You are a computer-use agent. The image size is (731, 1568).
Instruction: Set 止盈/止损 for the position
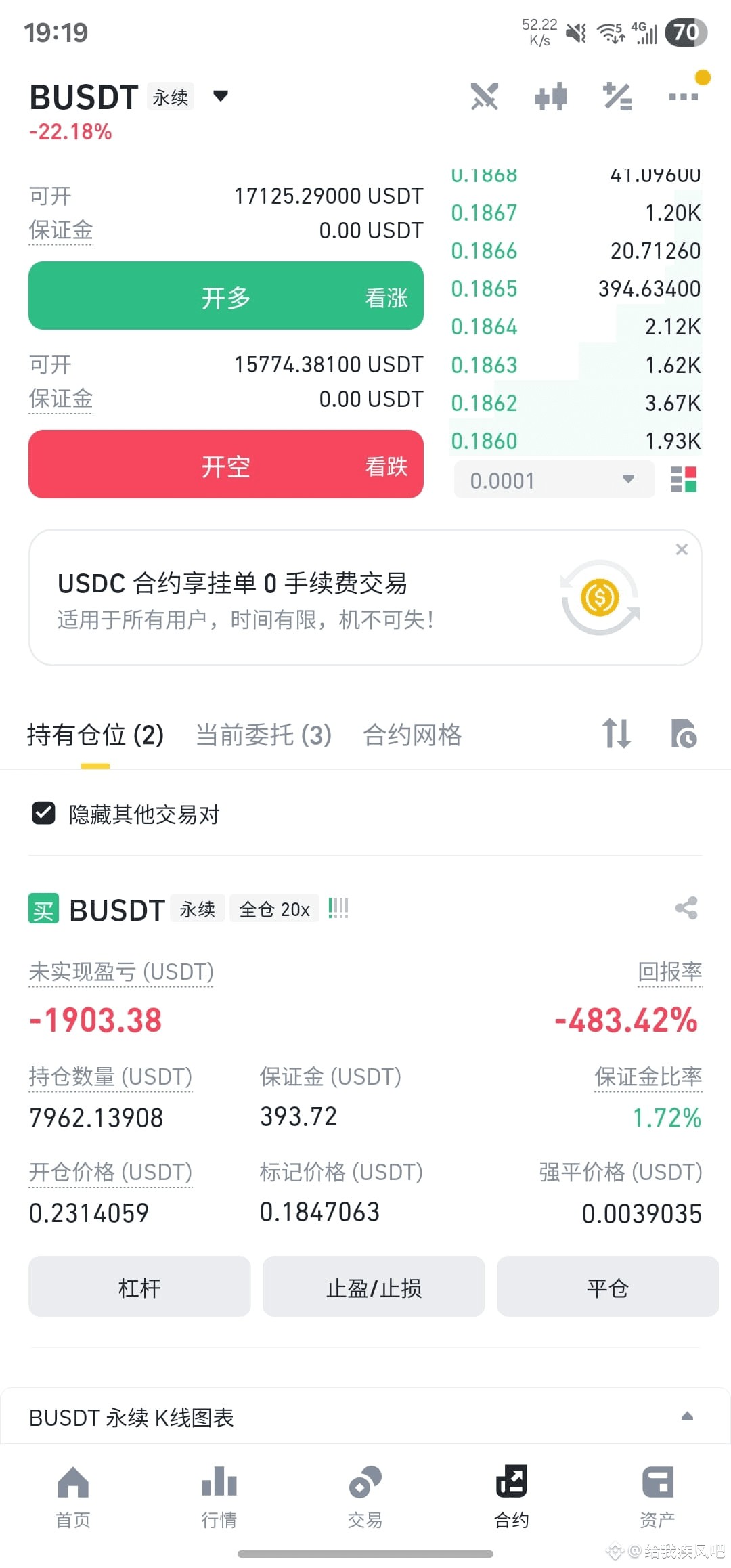click(374, 1286)
